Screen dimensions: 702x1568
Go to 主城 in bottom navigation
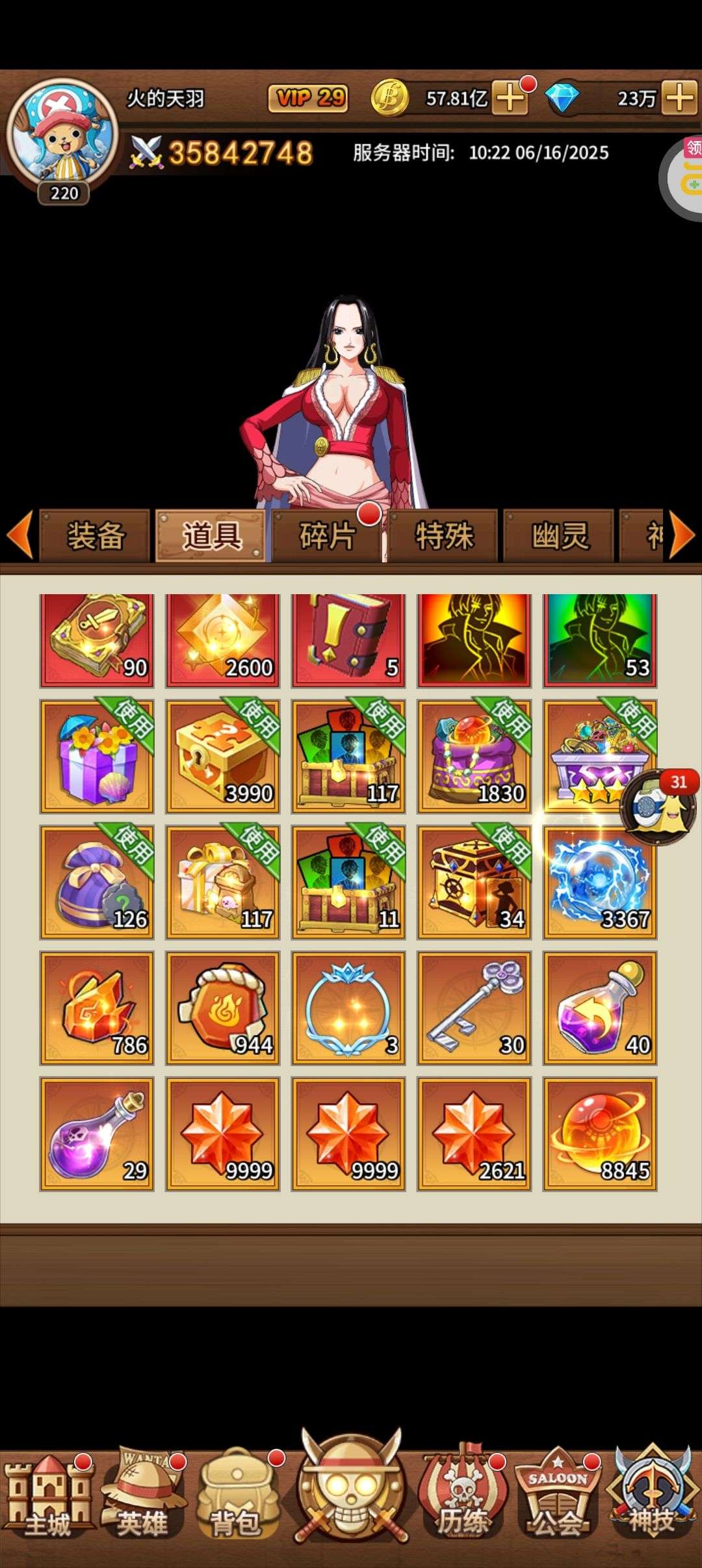tap(48, 1495)
